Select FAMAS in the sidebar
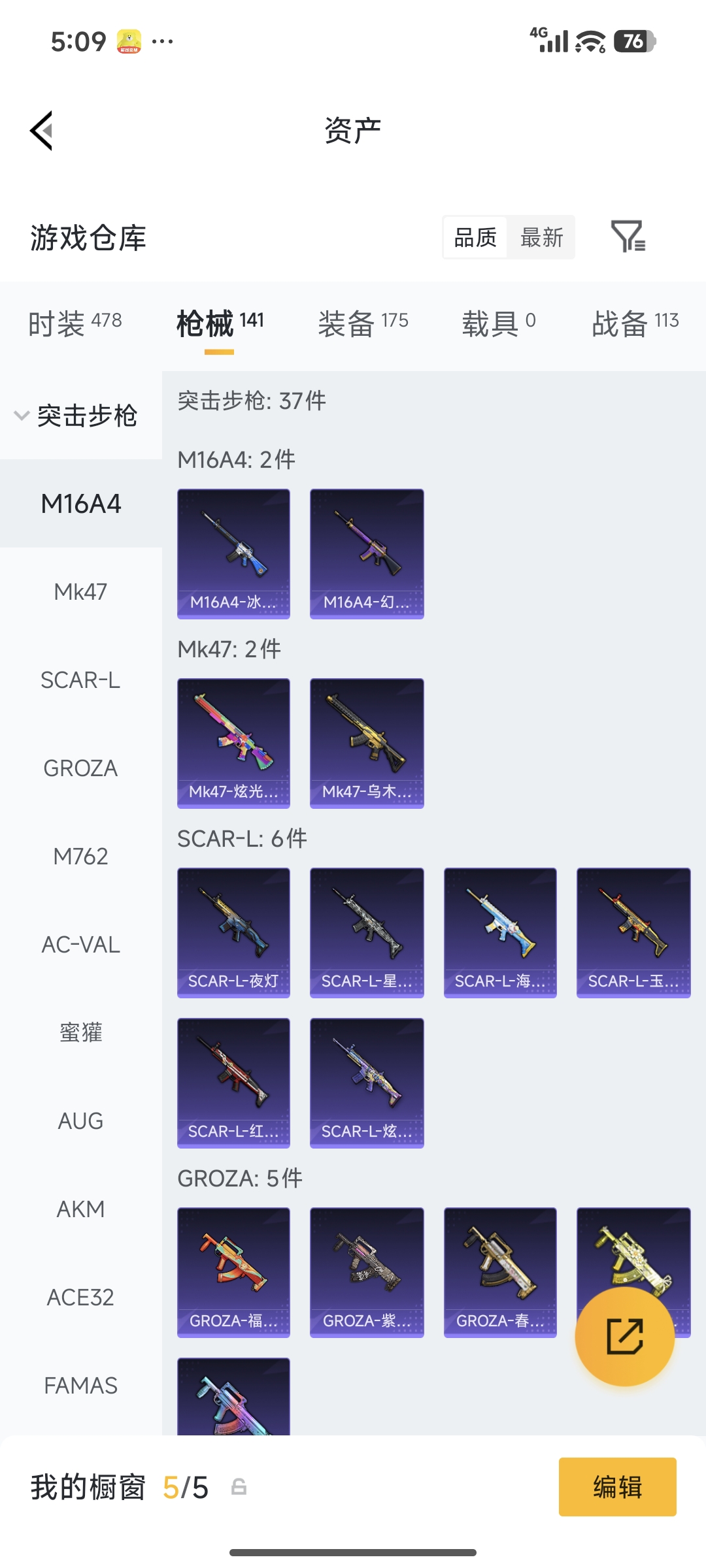 click(80, 1386)
